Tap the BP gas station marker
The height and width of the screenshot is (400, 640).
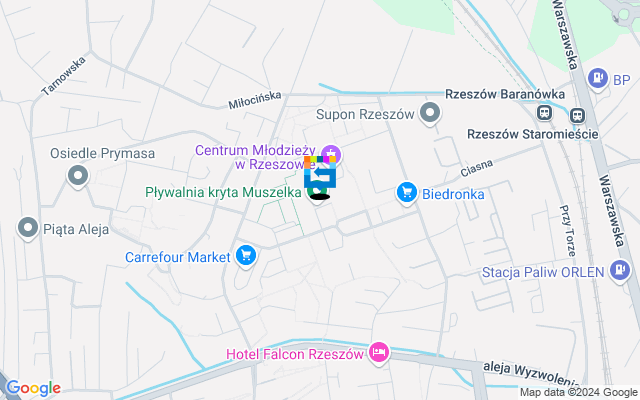598,76
